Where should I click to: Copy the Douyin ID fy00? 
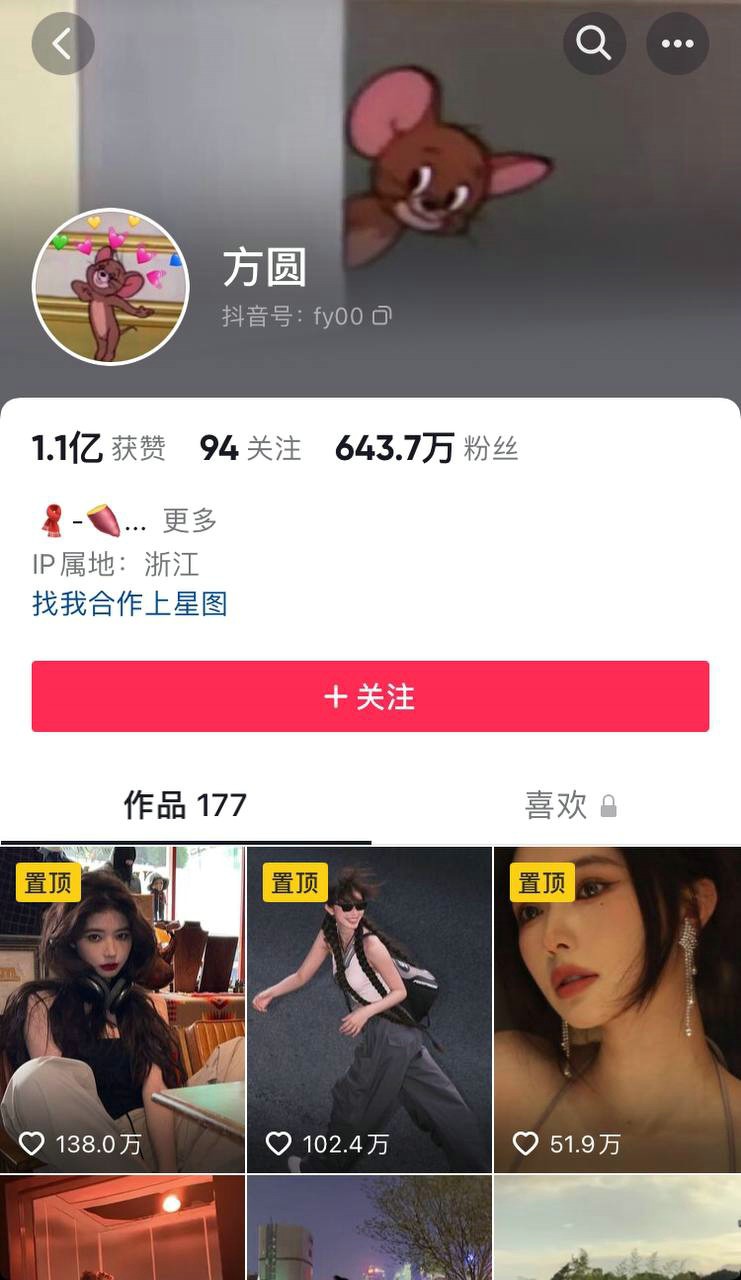pos(382,317)
